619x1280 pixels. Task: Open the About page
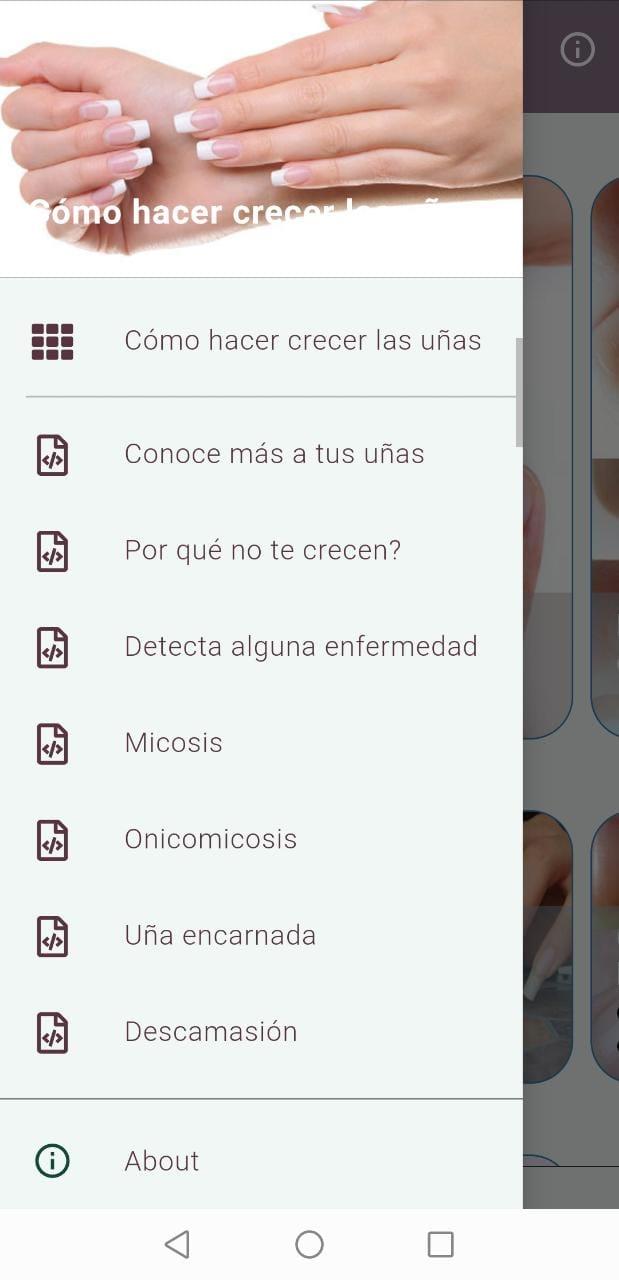pyautogui.click(x=161, y=1161)
